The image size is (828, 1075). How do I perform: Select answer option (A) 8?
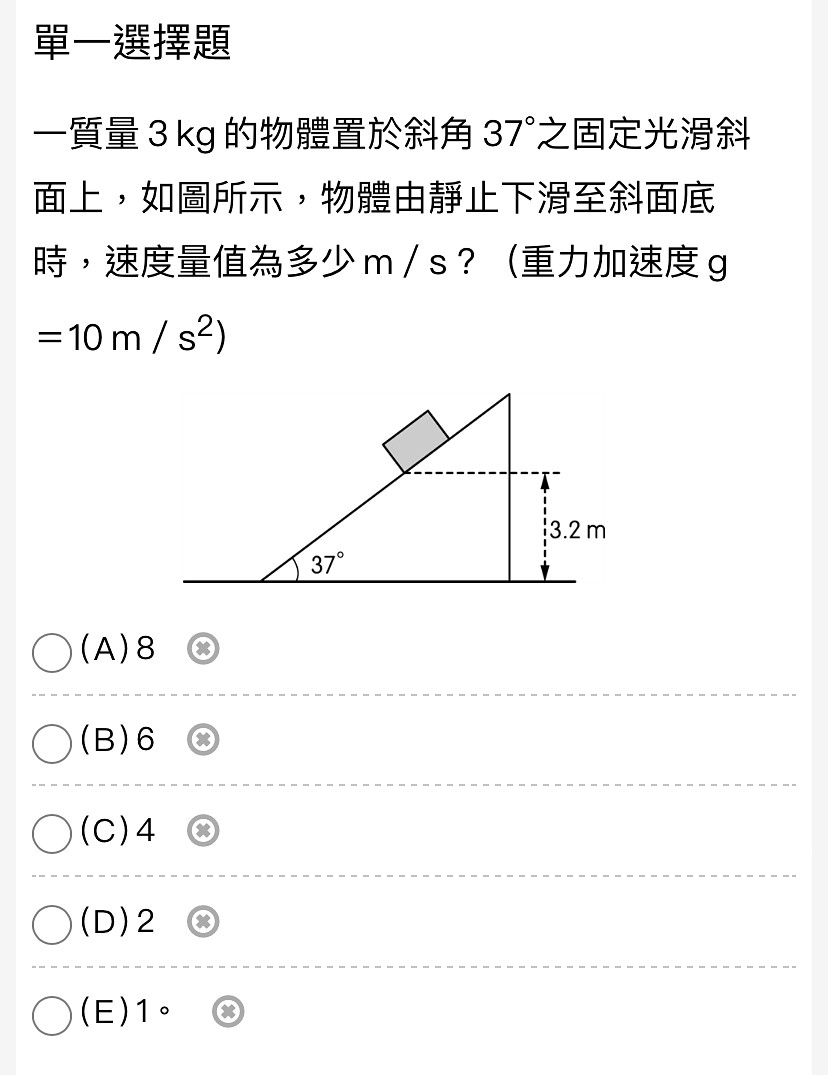coord(52,652)
